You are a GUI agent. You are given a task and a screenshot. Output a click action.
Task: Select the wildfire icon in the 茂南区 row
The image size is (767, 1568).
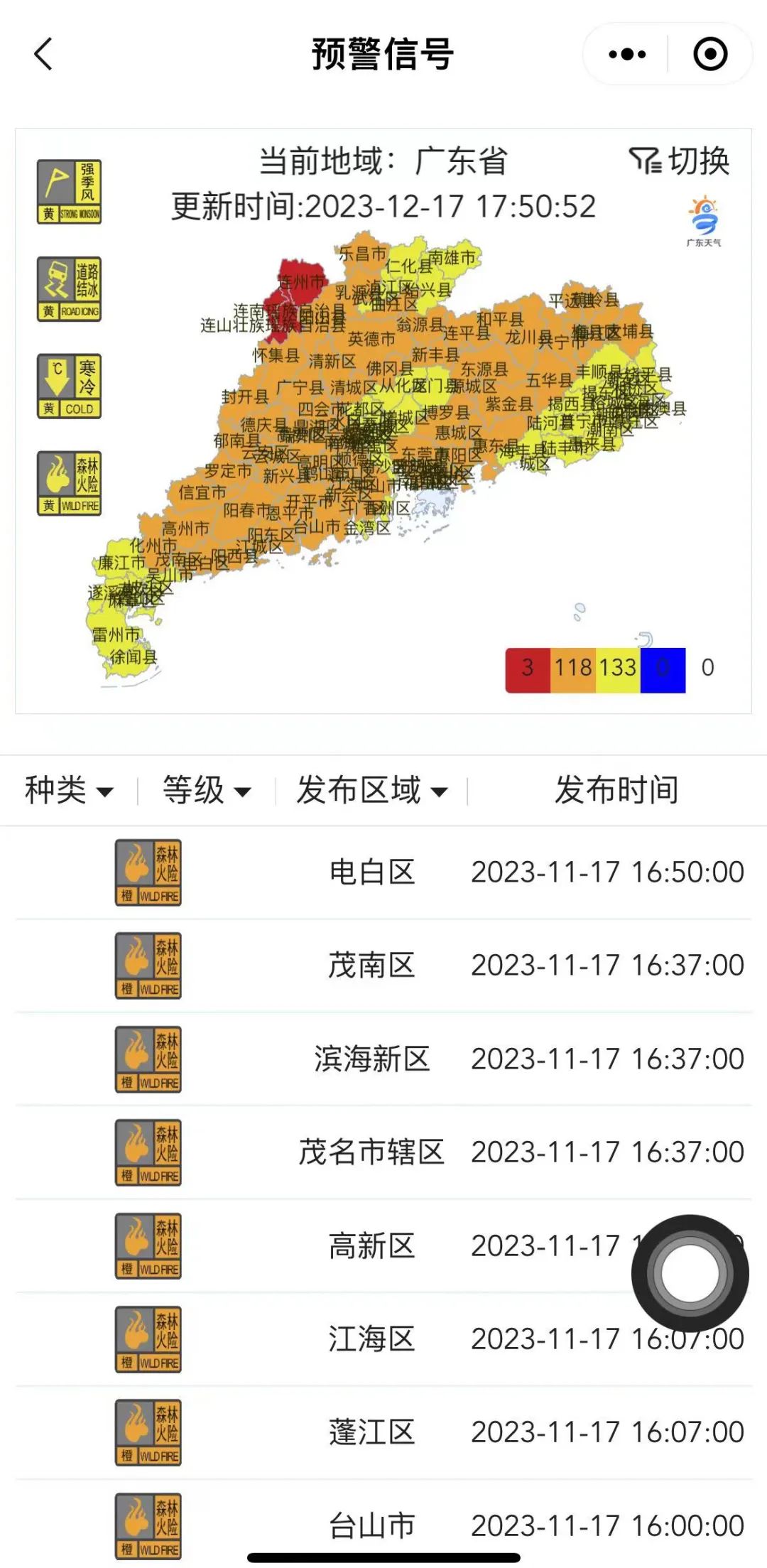point(148,964)
